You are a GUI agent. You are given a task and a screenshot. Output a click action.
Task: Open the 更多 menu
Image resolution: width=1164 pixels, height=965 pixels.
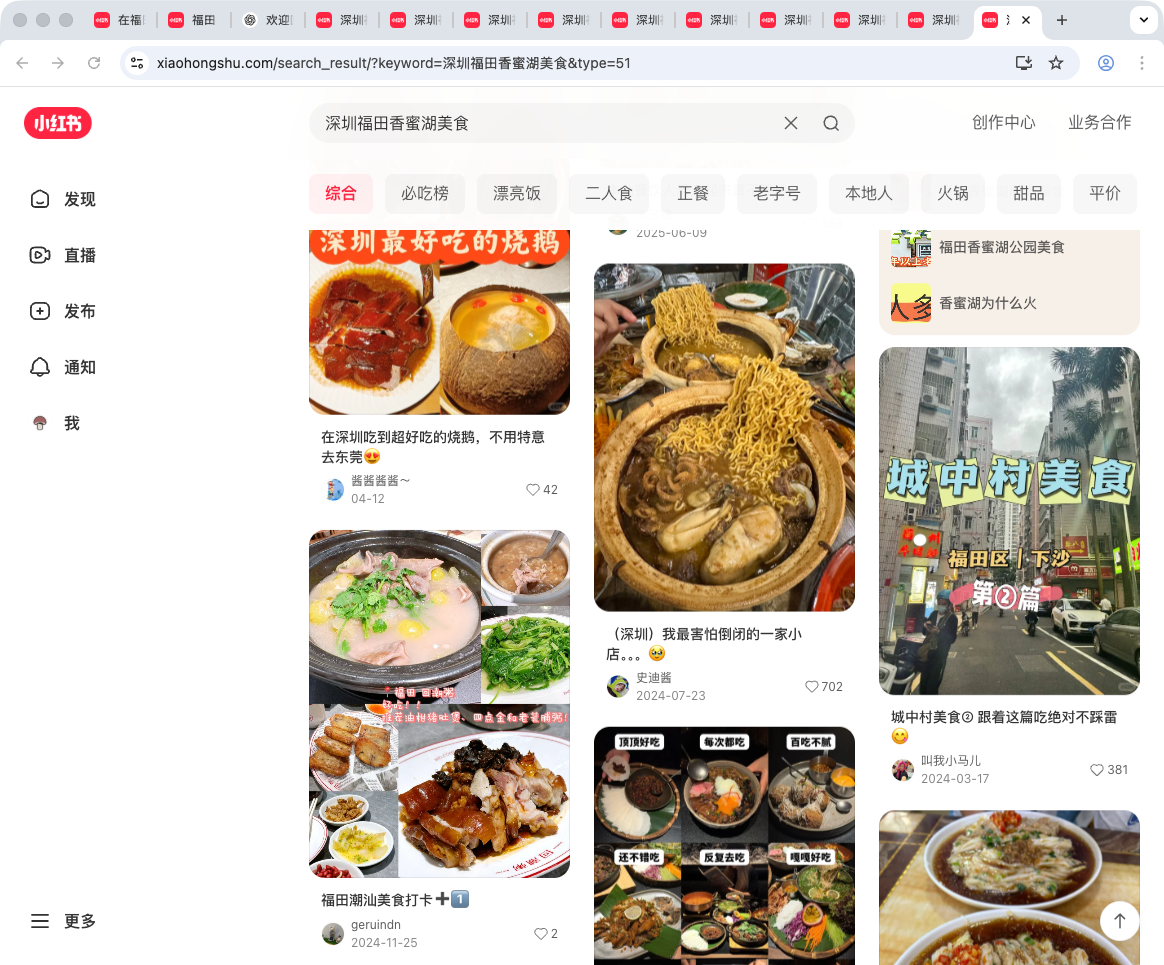[x=64, y=921]
